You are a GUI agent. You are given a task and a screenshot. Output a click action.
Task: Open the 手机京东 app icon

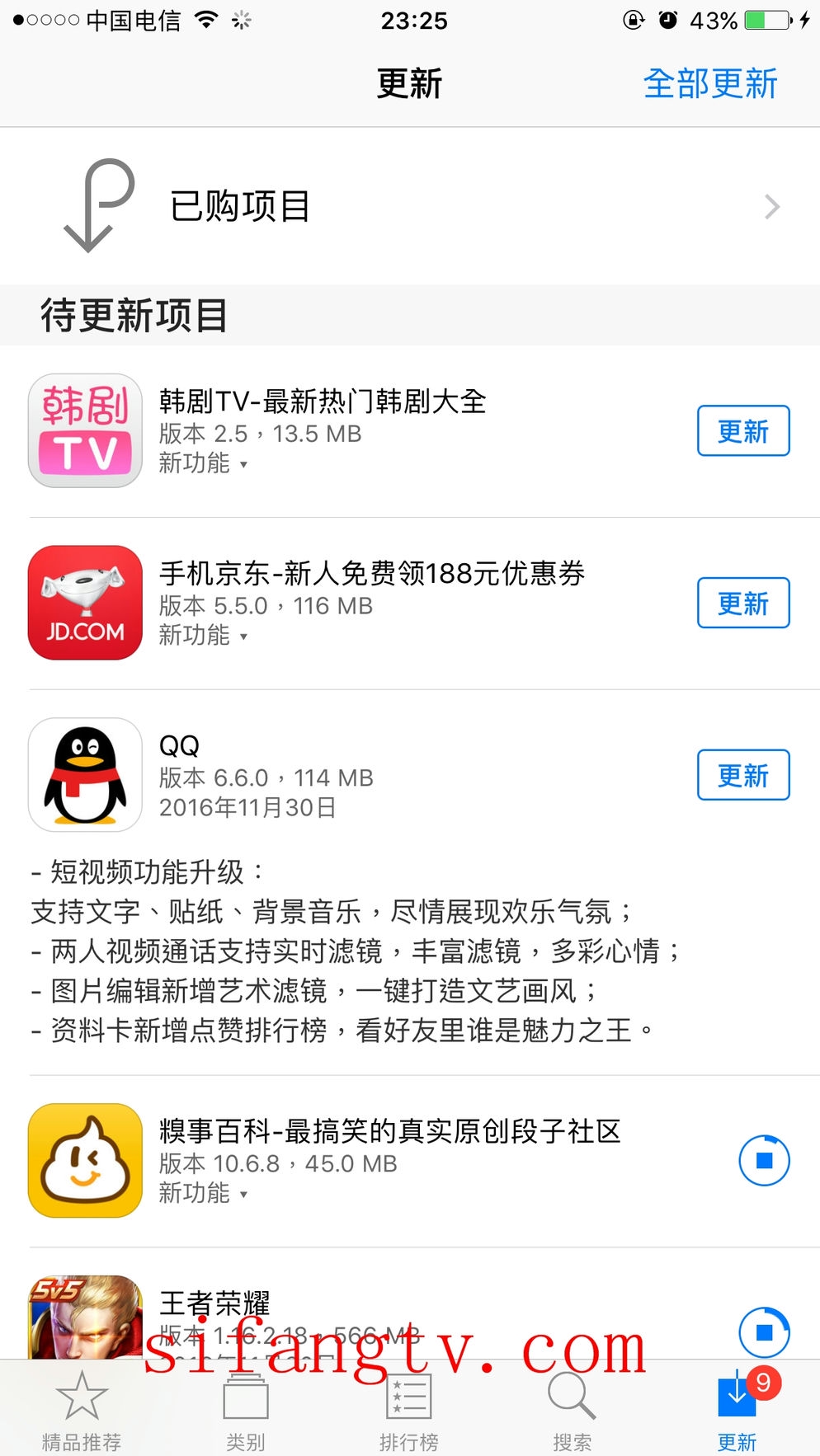pyautogui.click(x=85, y=603)
